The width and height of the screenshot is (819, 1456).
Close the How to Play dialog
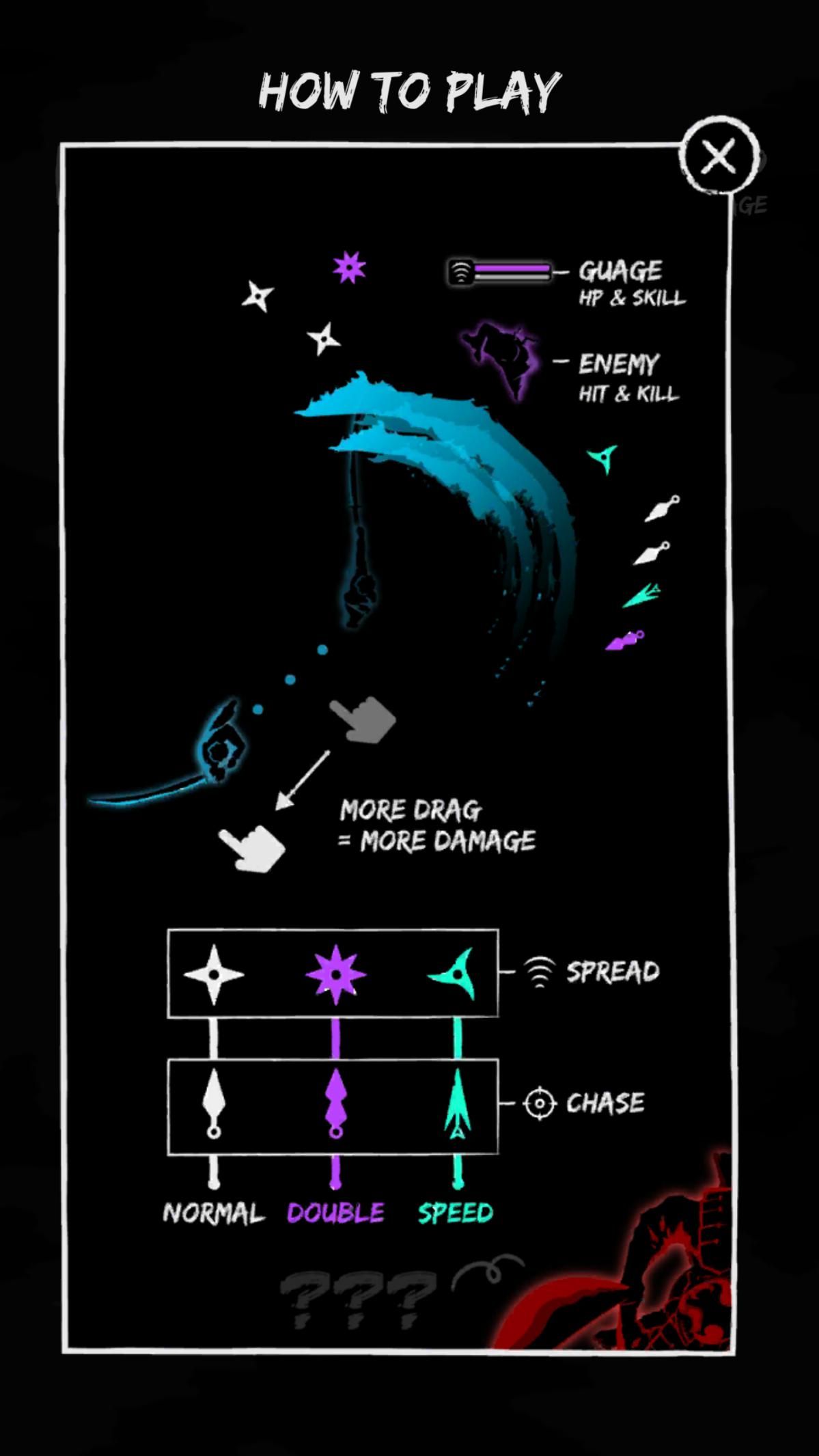(x=719, y=156)
